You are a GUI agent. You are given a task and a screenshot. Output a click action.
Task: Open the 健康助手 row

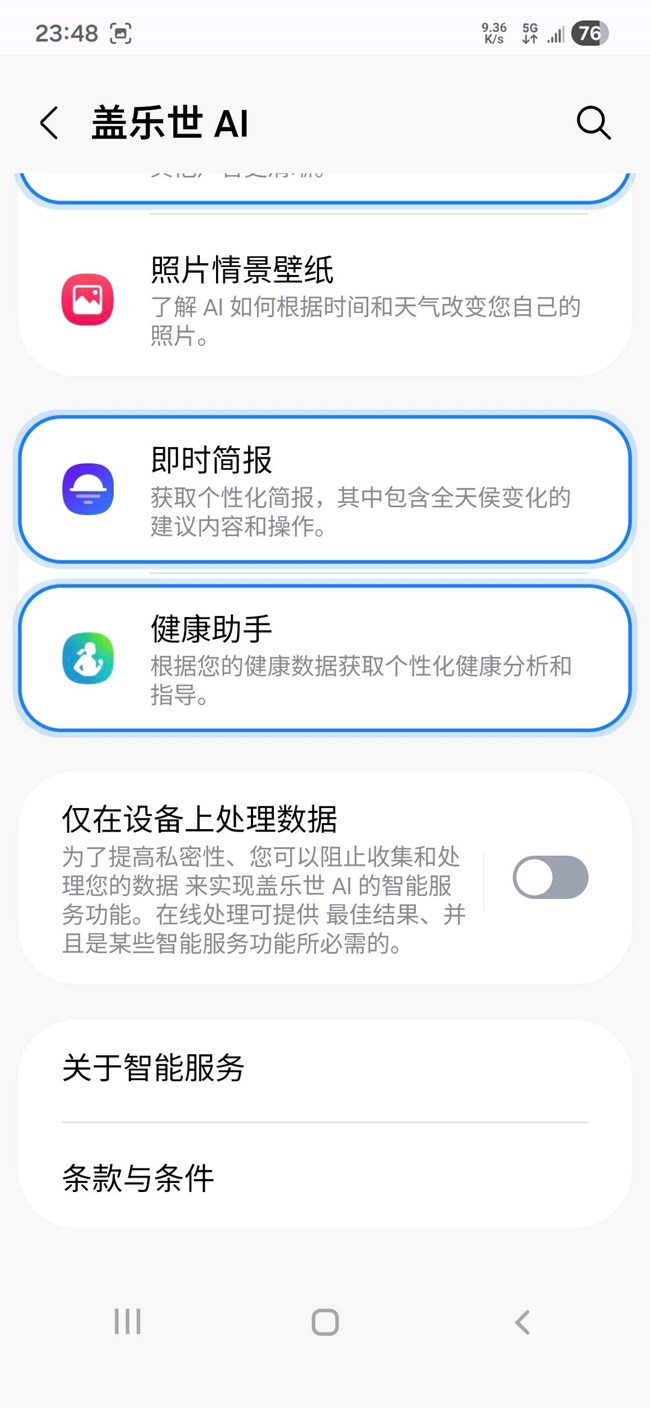(x=324, y=659)
